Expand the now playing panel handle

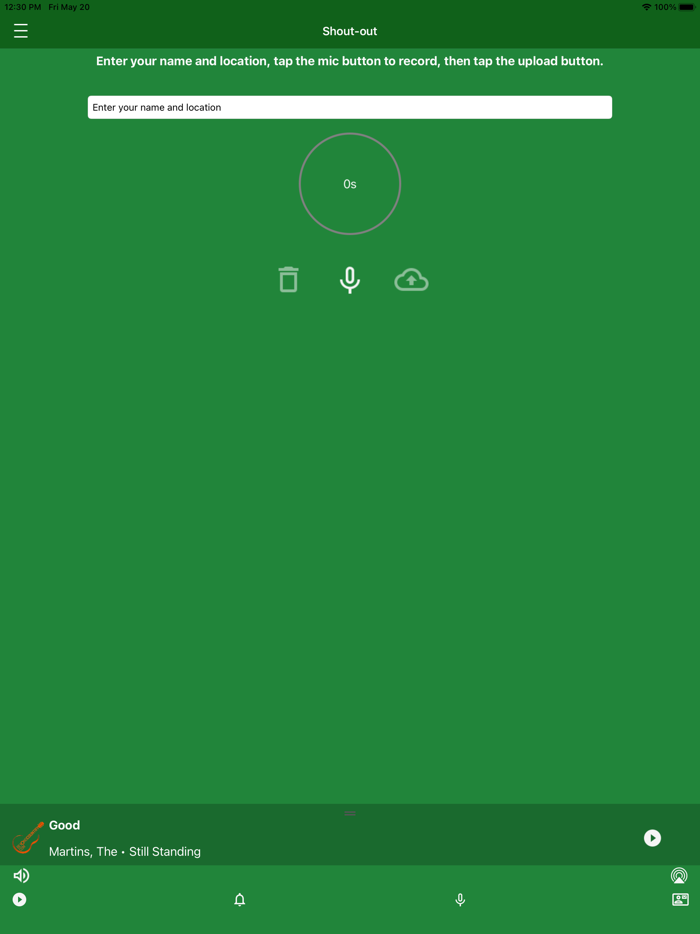(x=350, y=813)
